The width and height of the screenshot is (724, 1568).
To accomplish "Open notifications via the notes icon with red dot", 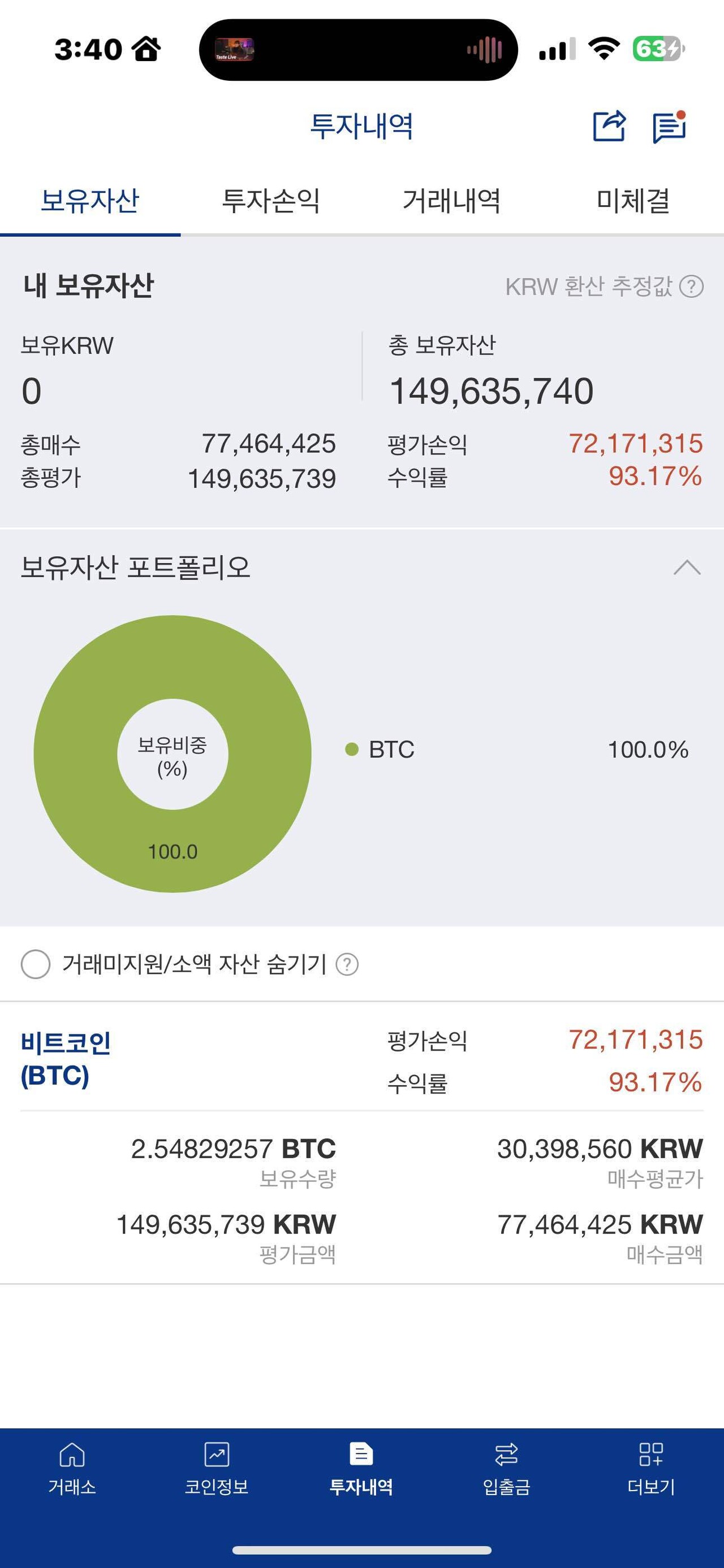I will click(x=670, y=126).
